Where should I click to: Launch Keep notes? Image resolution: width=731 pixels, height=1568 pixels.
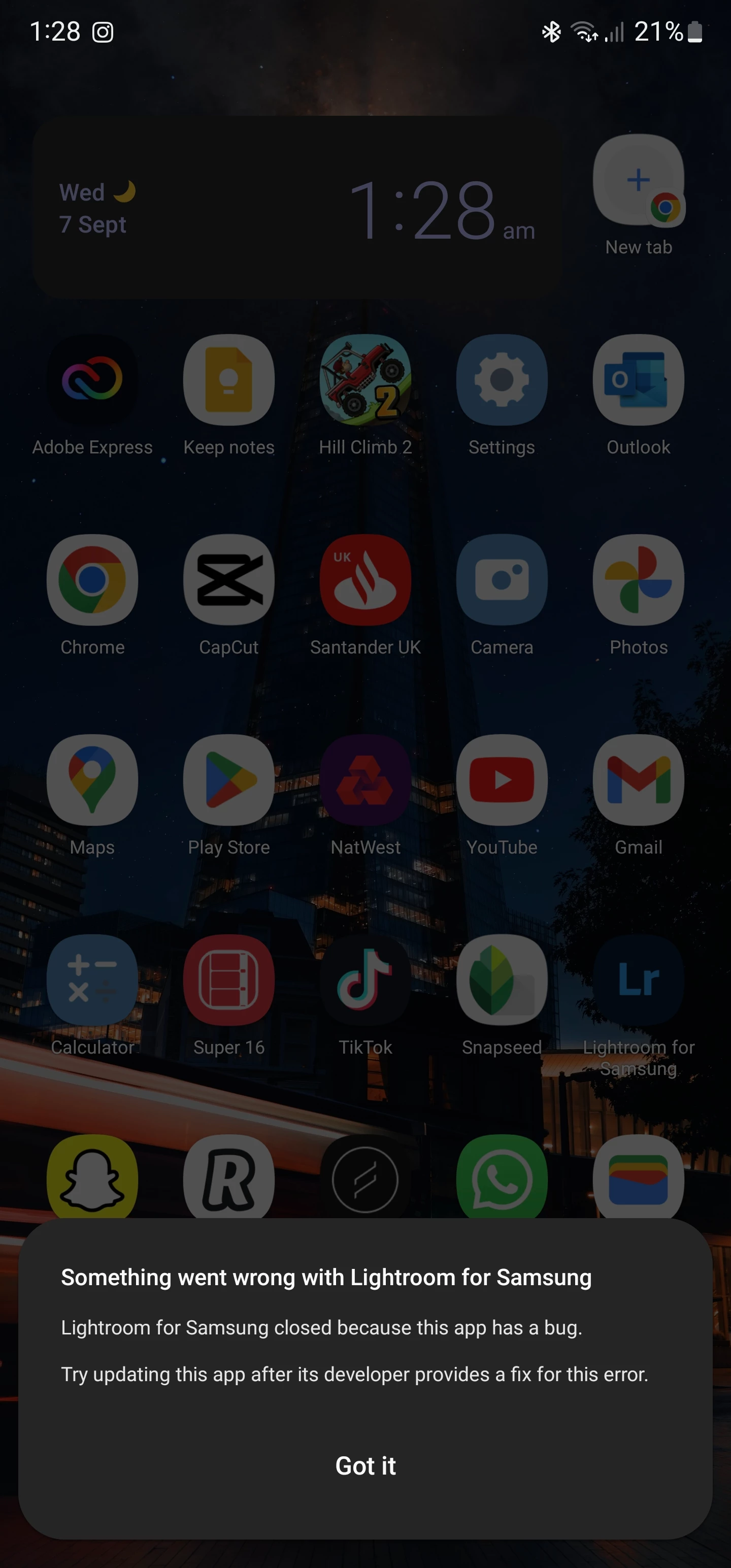click(228, 379)
